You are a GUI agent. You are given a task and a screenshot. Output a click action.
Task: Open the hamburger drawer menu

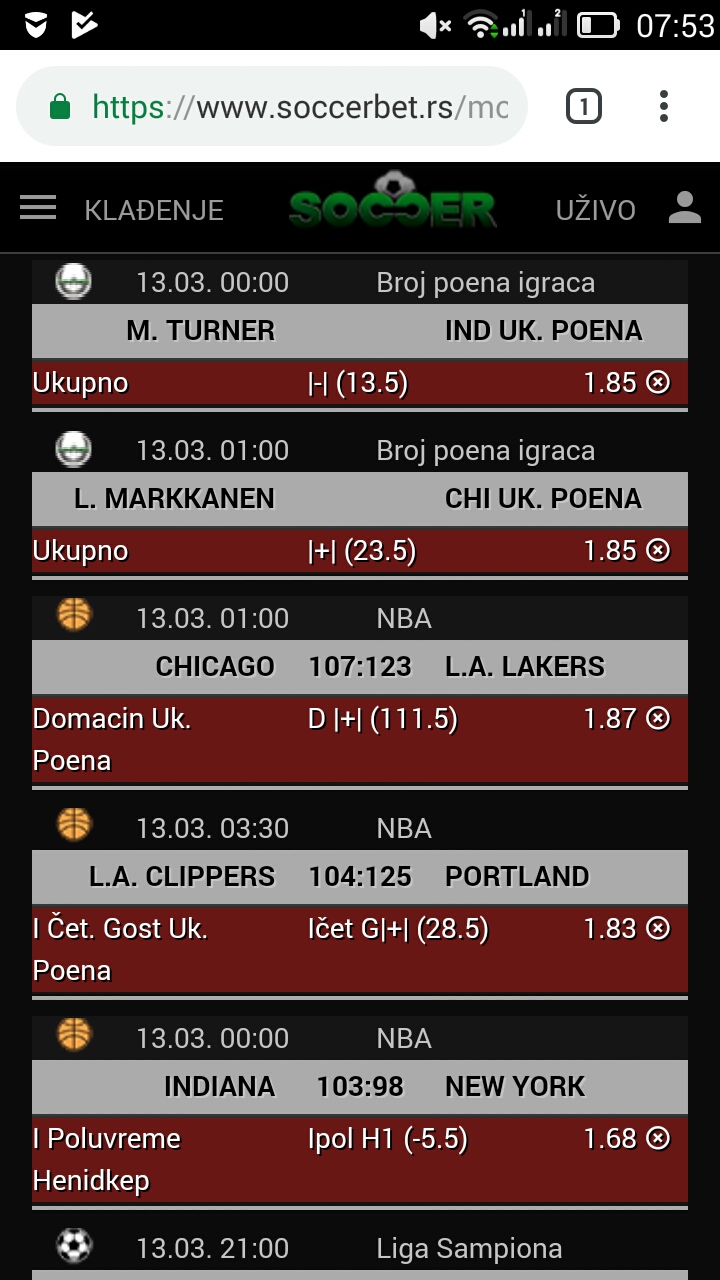click(x=38, y=208)
